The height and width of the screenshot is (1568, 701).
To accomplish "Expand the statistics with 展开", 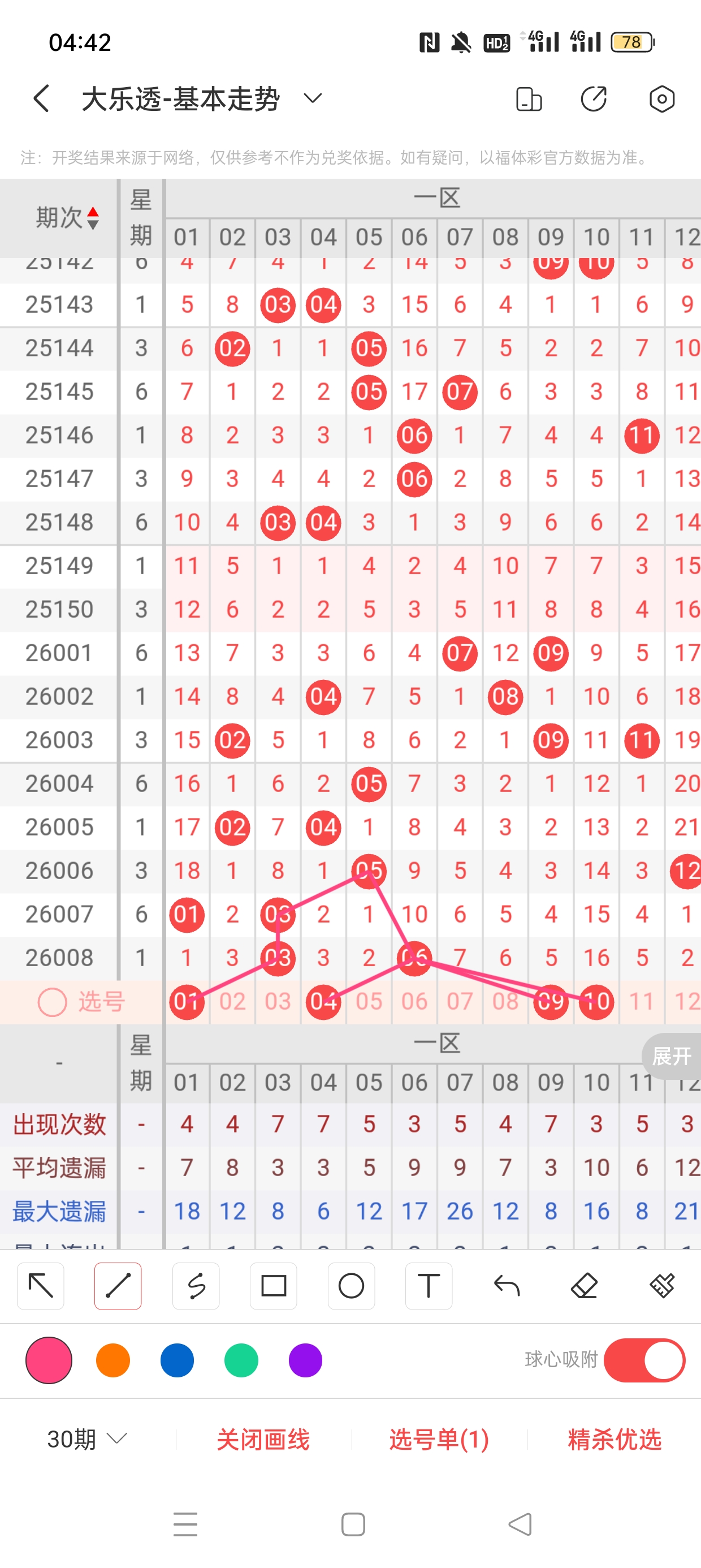I will (x=671, y=1056).
